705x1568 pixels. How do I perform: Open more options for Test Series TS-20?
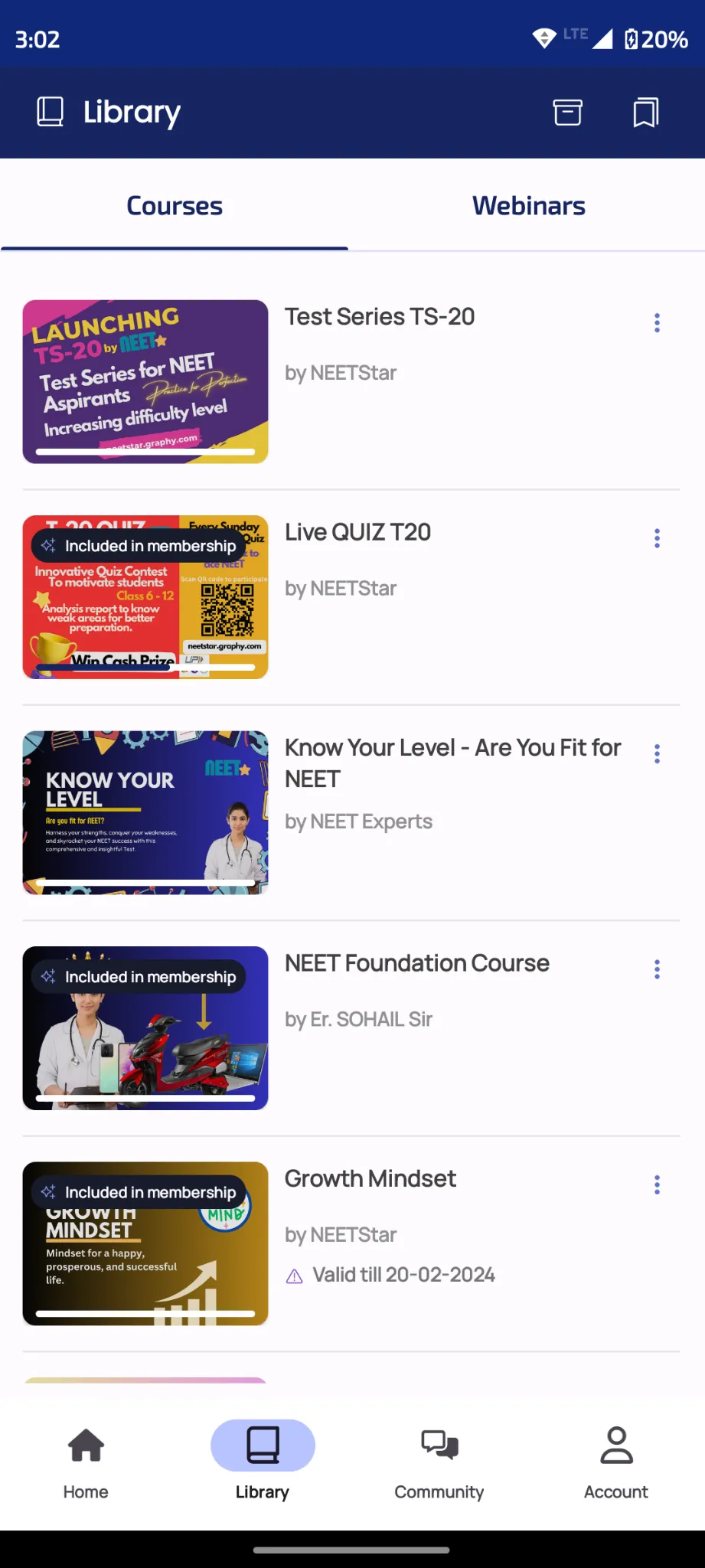click(x=657, y=323)
